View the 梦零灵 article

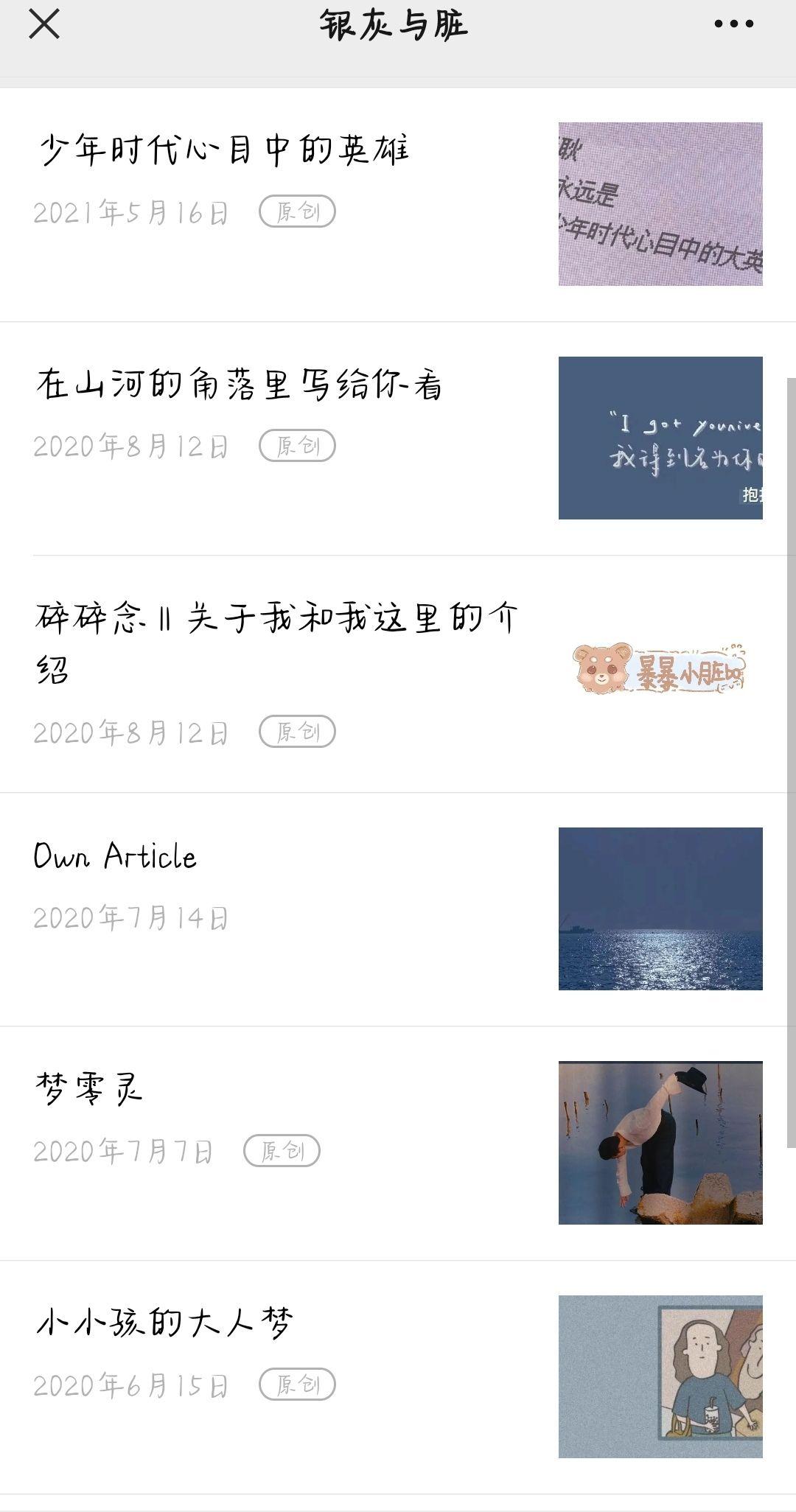click(x=89, y=1089)
